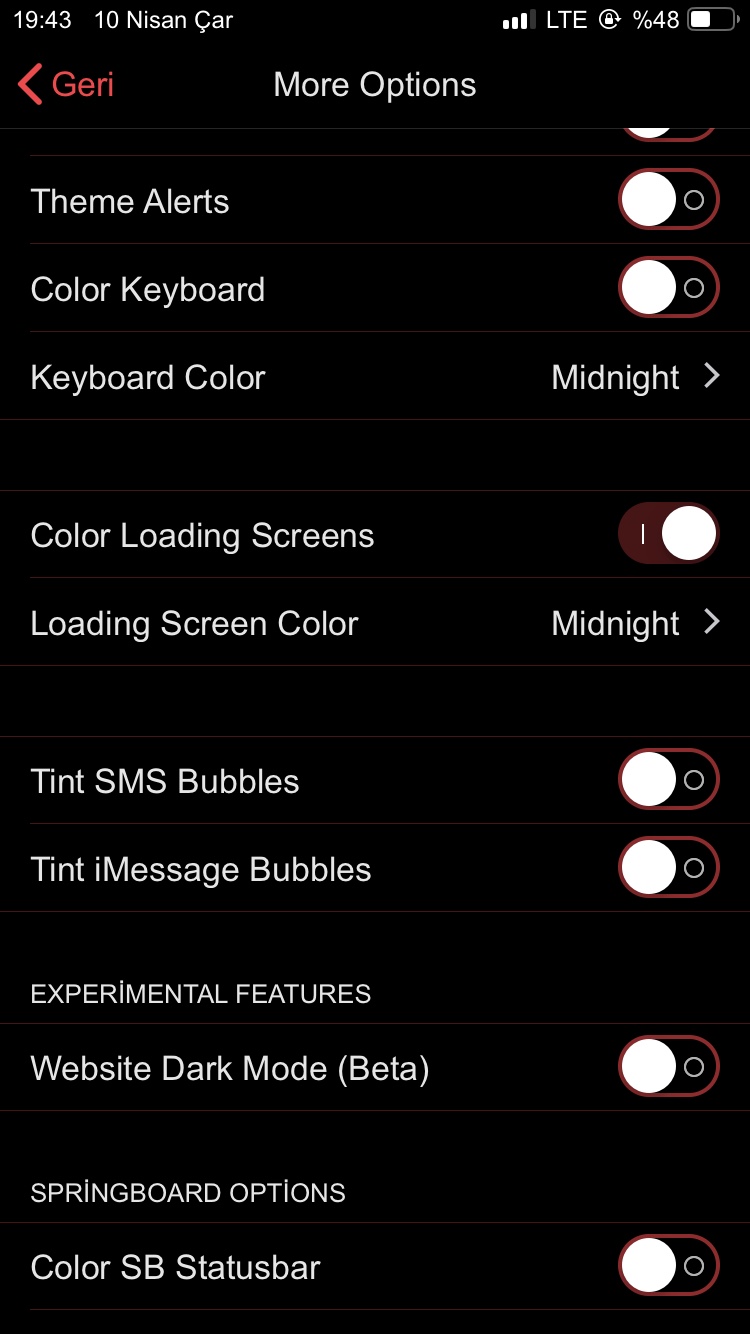Image resolution: width=750 pixels, height=1334 pixels.
Task: Switch on Website Dark Mode (Beta)
Action: tap(668, 1067)
